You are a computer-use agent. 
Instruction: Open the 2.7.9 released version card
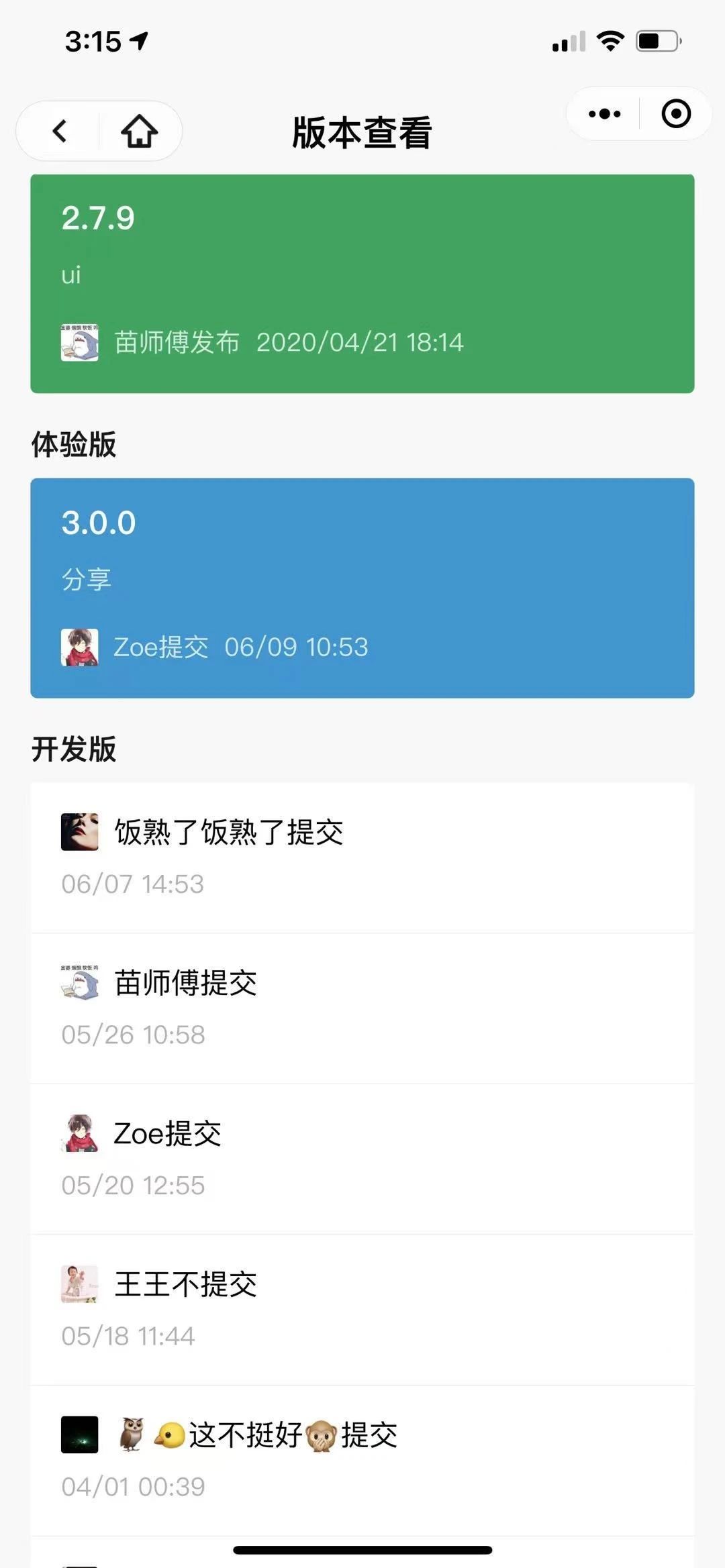coord(362,283)
